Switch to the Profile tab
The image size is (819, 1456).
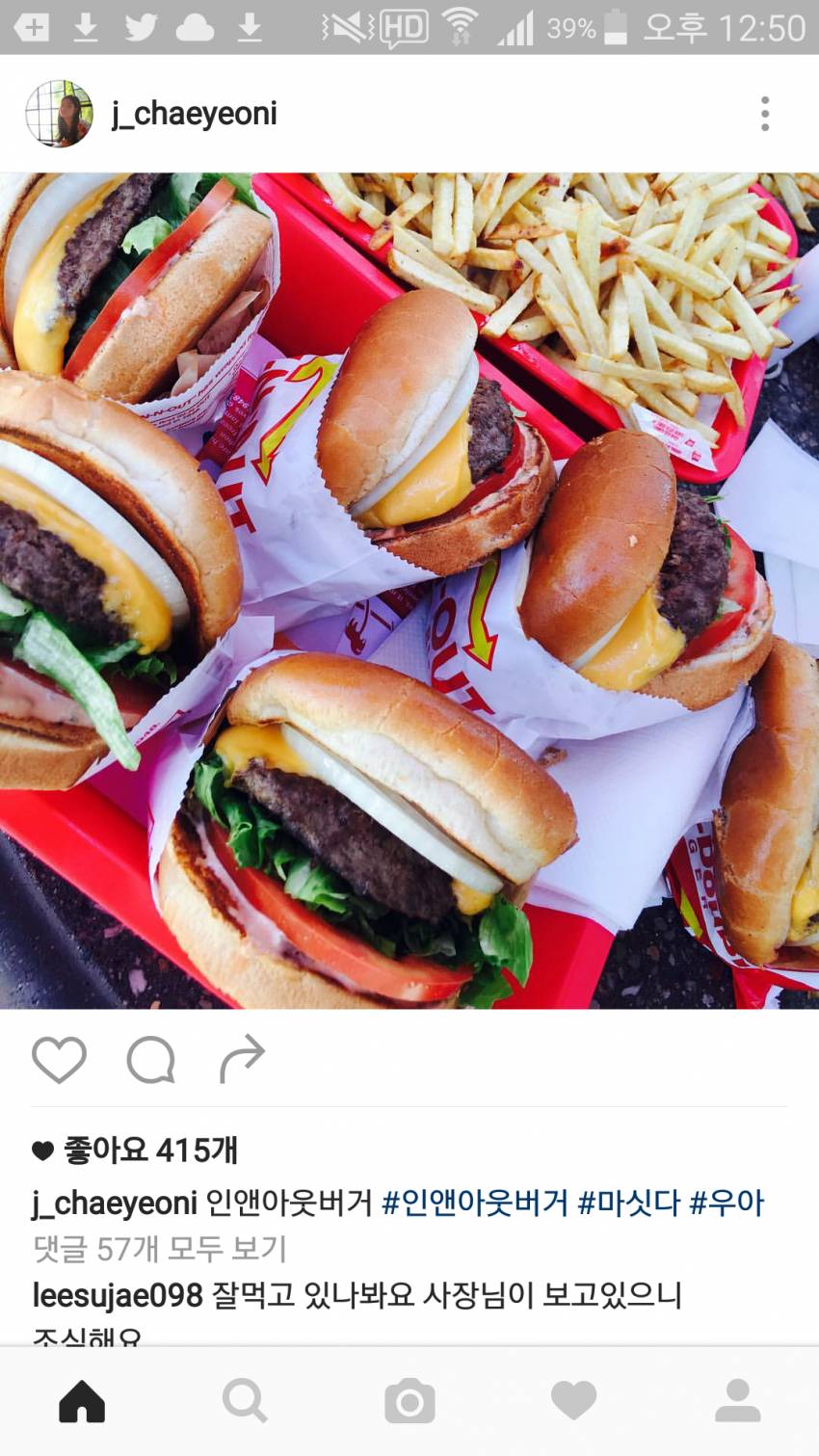pos(737,1401)
